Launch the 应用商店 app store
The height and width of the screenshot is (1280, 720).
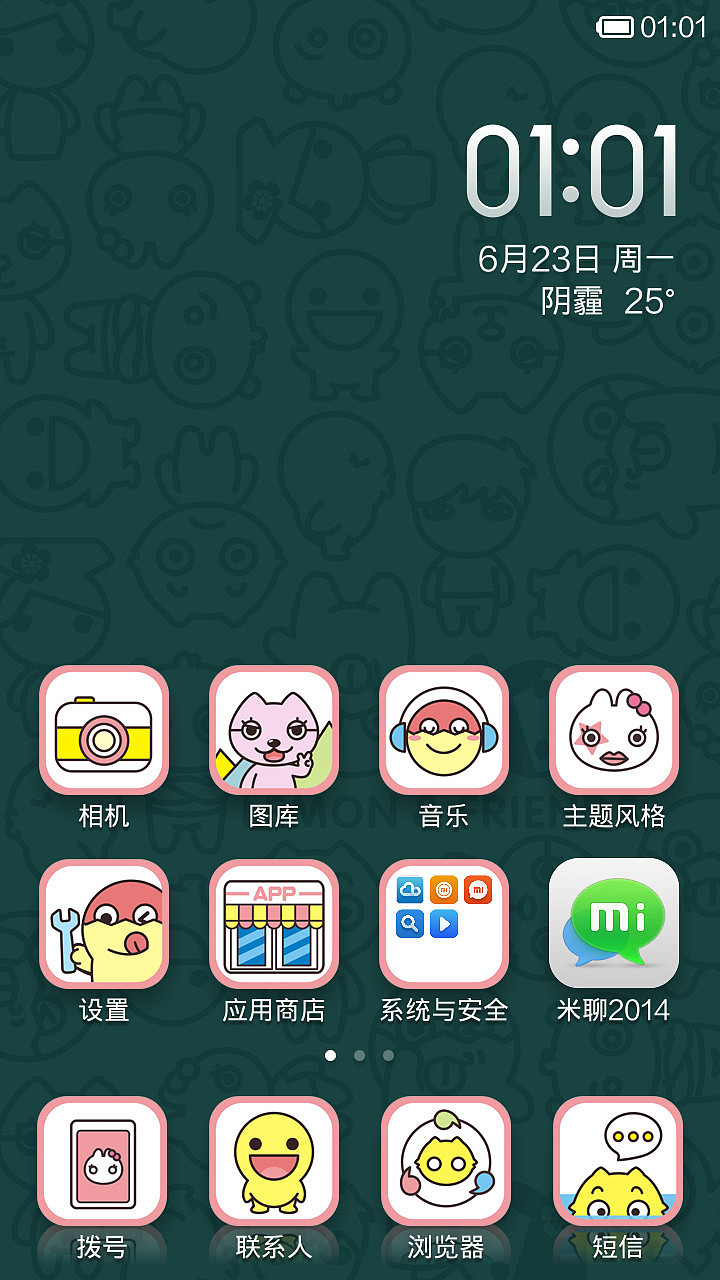tap(273, 923)
